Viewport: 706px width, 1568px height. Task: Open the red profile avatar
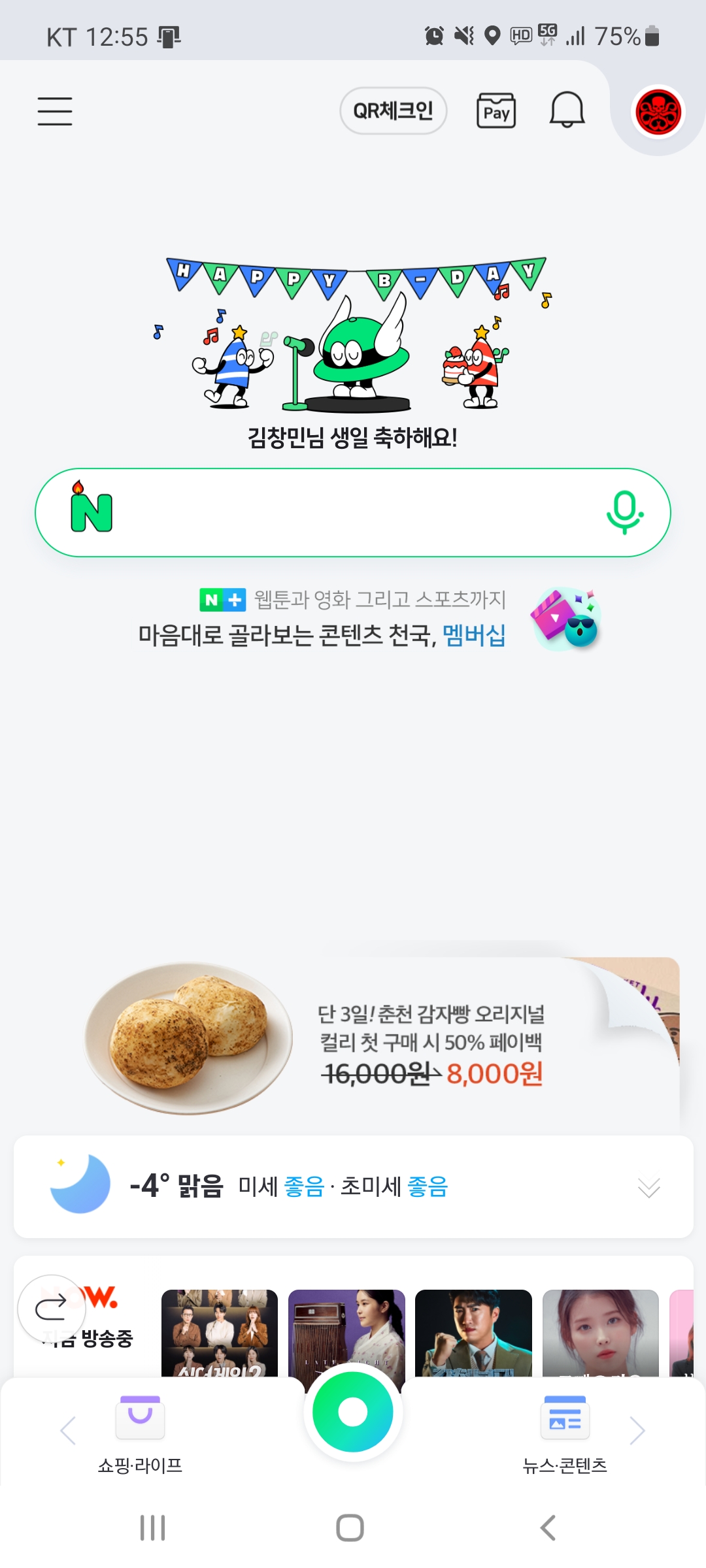pos(658,112)
